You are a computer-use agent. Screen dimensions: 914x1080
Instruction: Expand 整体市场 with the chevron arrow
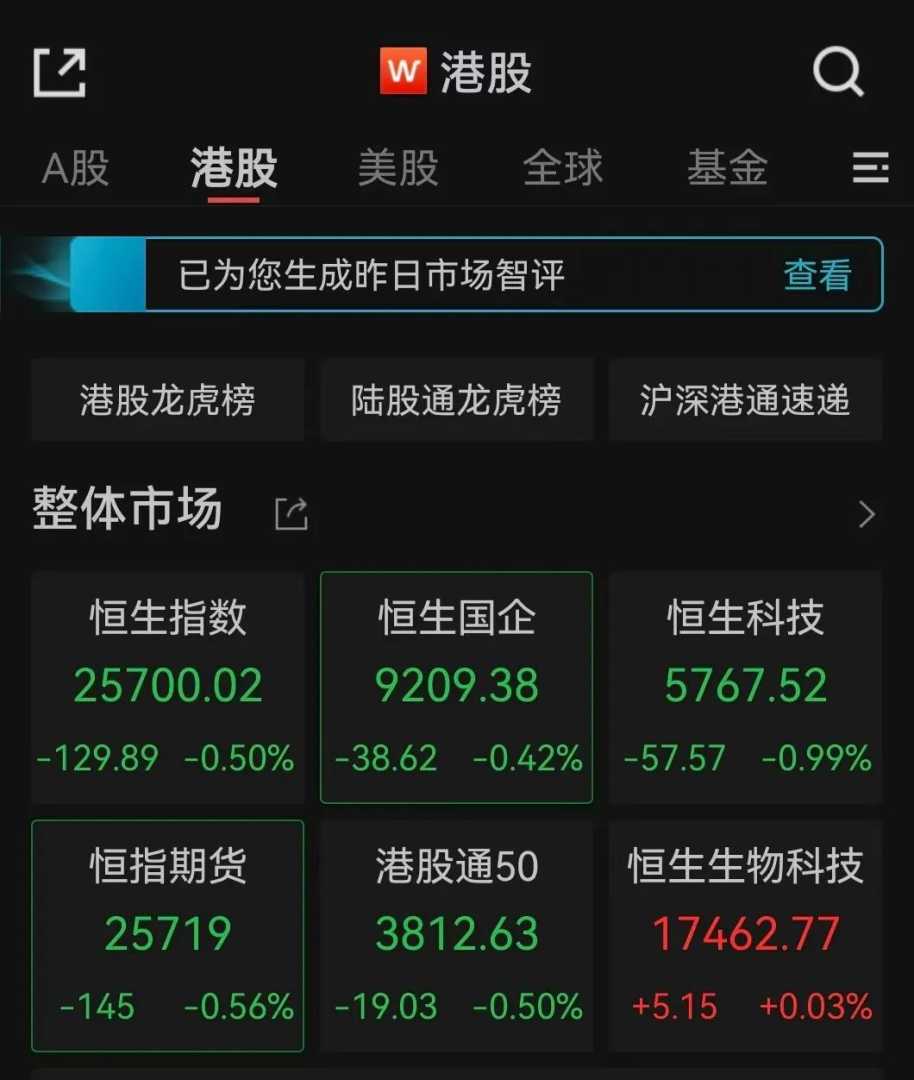866,515
